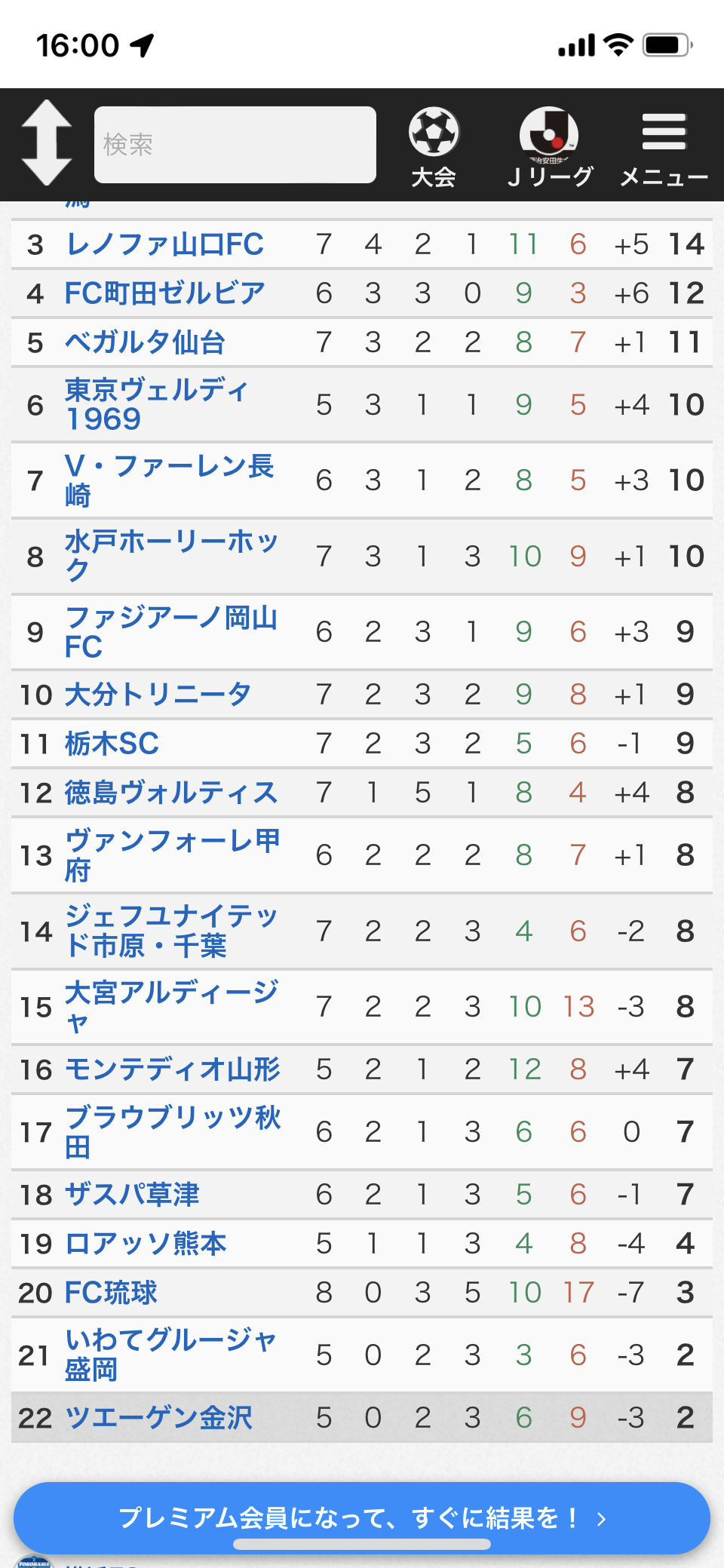Tap the プレミアム会員 upgrade banner
724x1568 pixels.
pos(362,1517)
